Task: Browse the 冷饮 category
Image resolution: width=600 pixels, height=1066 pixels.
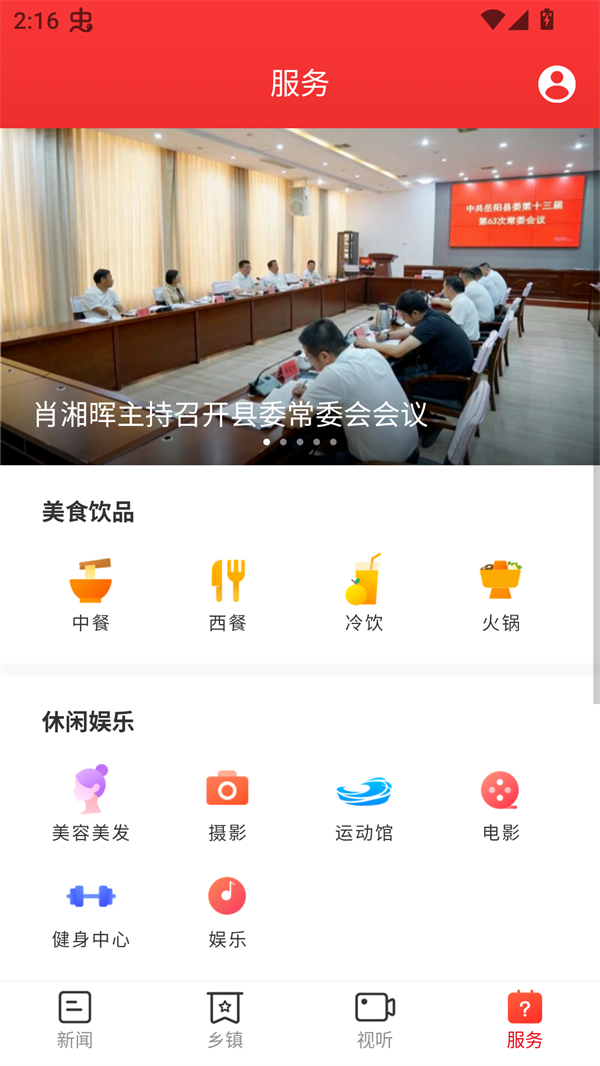Action: click(364, 595)
